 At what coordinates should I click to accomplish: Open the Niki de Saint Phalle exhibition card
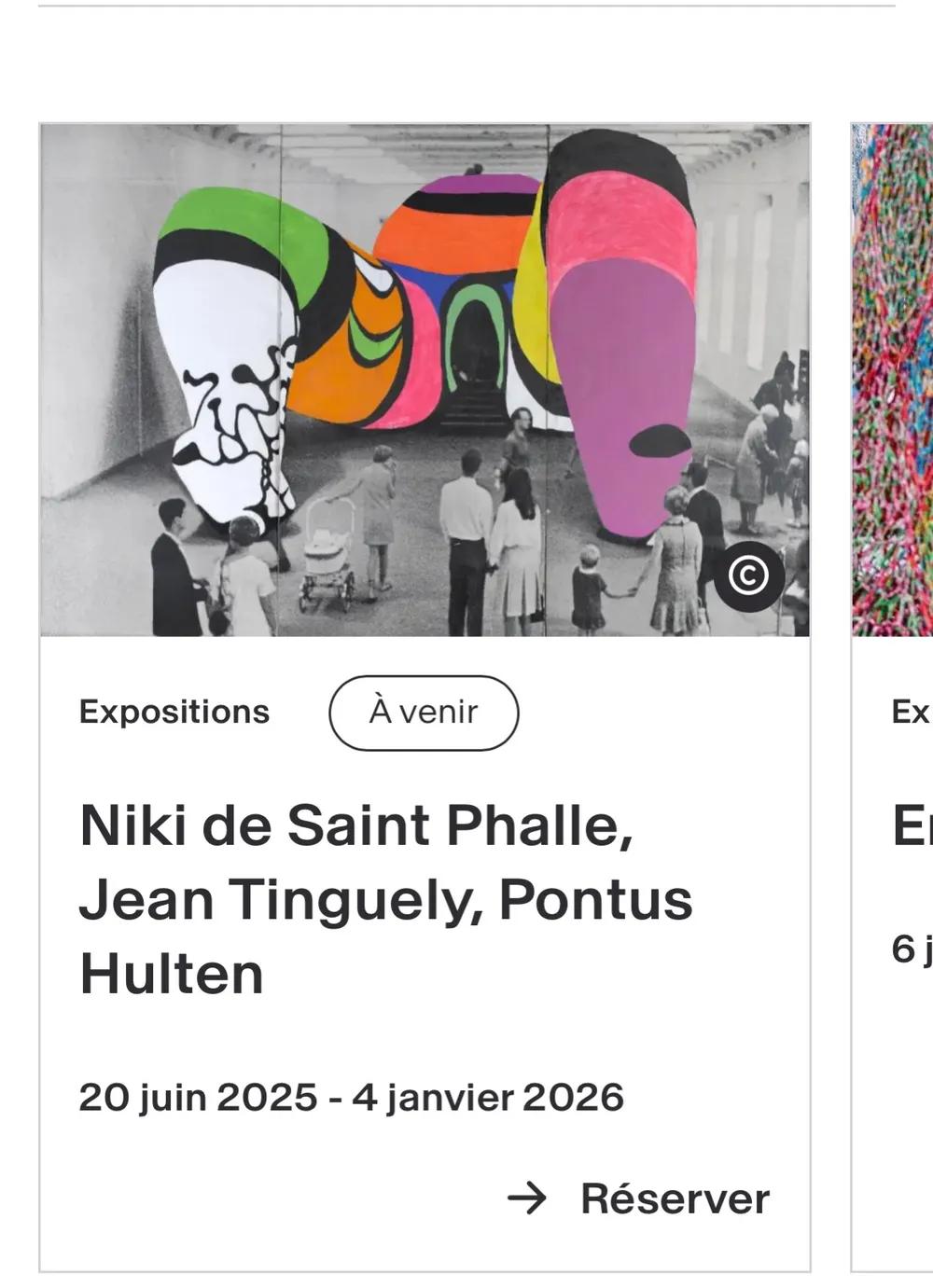point(385,899)
